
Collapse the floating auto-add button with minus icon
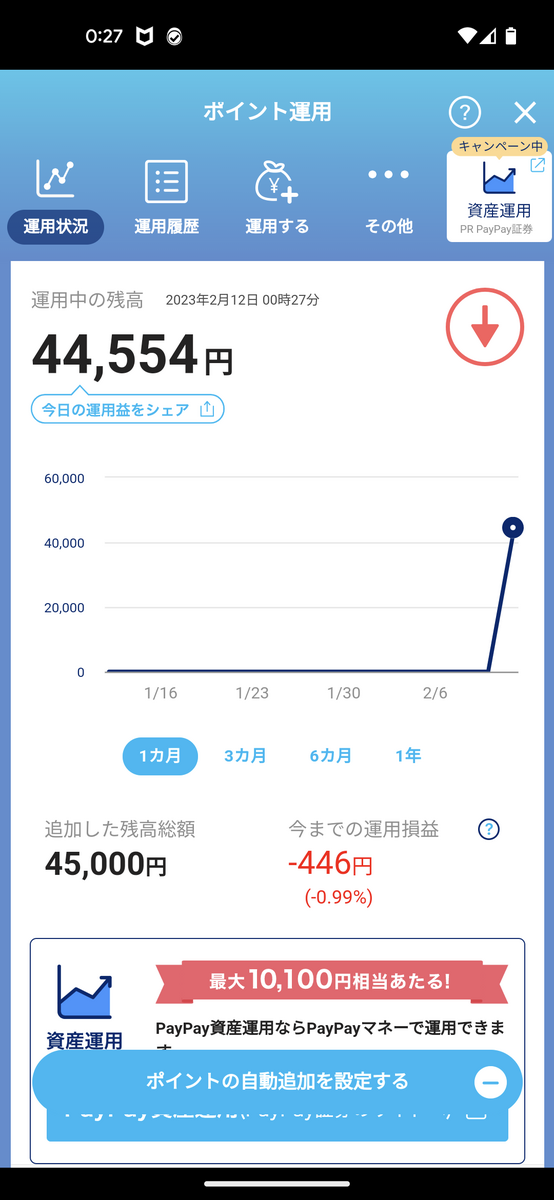click(491, 1082)
